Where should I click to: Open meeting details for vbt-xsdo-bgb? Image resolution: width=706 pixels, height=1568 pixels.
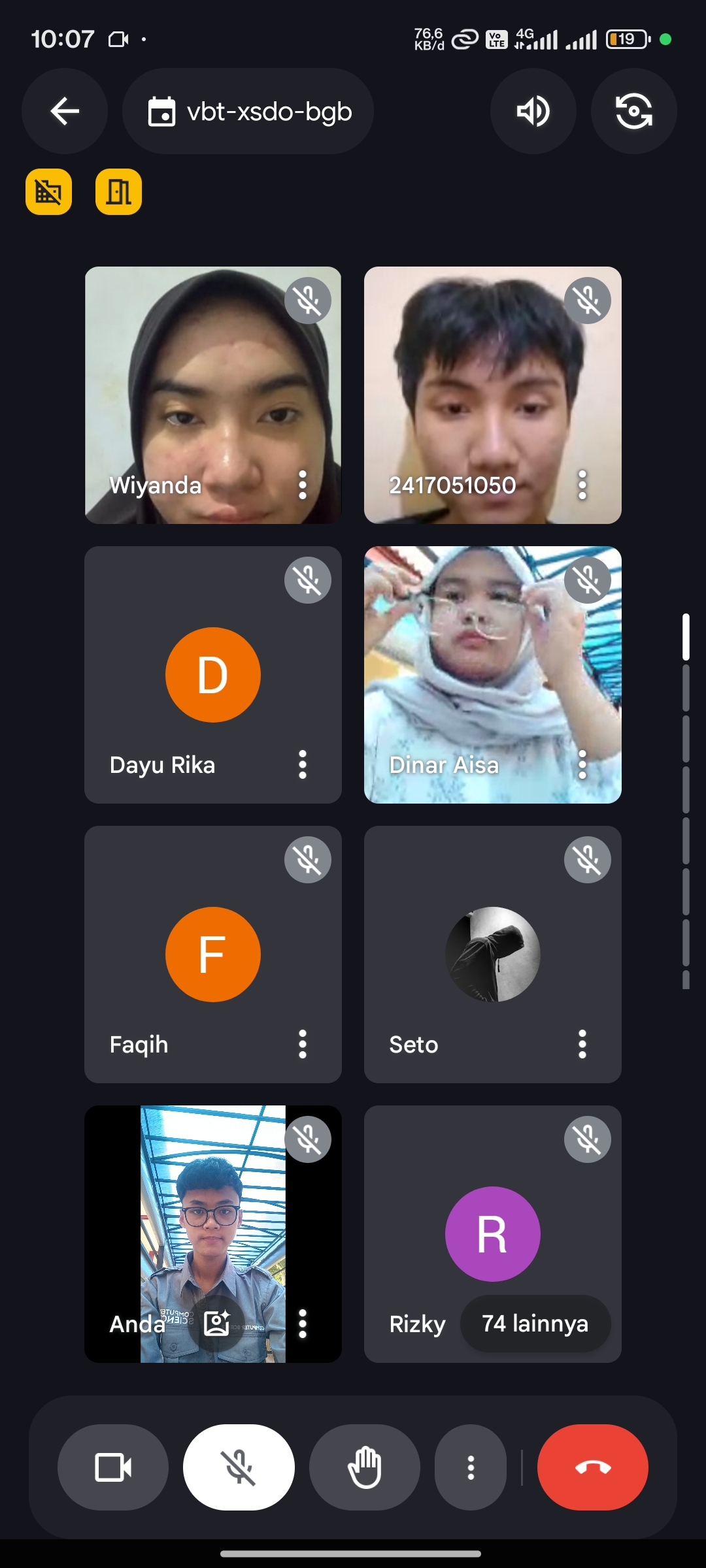pyautogui.click(x=248, y=111)
